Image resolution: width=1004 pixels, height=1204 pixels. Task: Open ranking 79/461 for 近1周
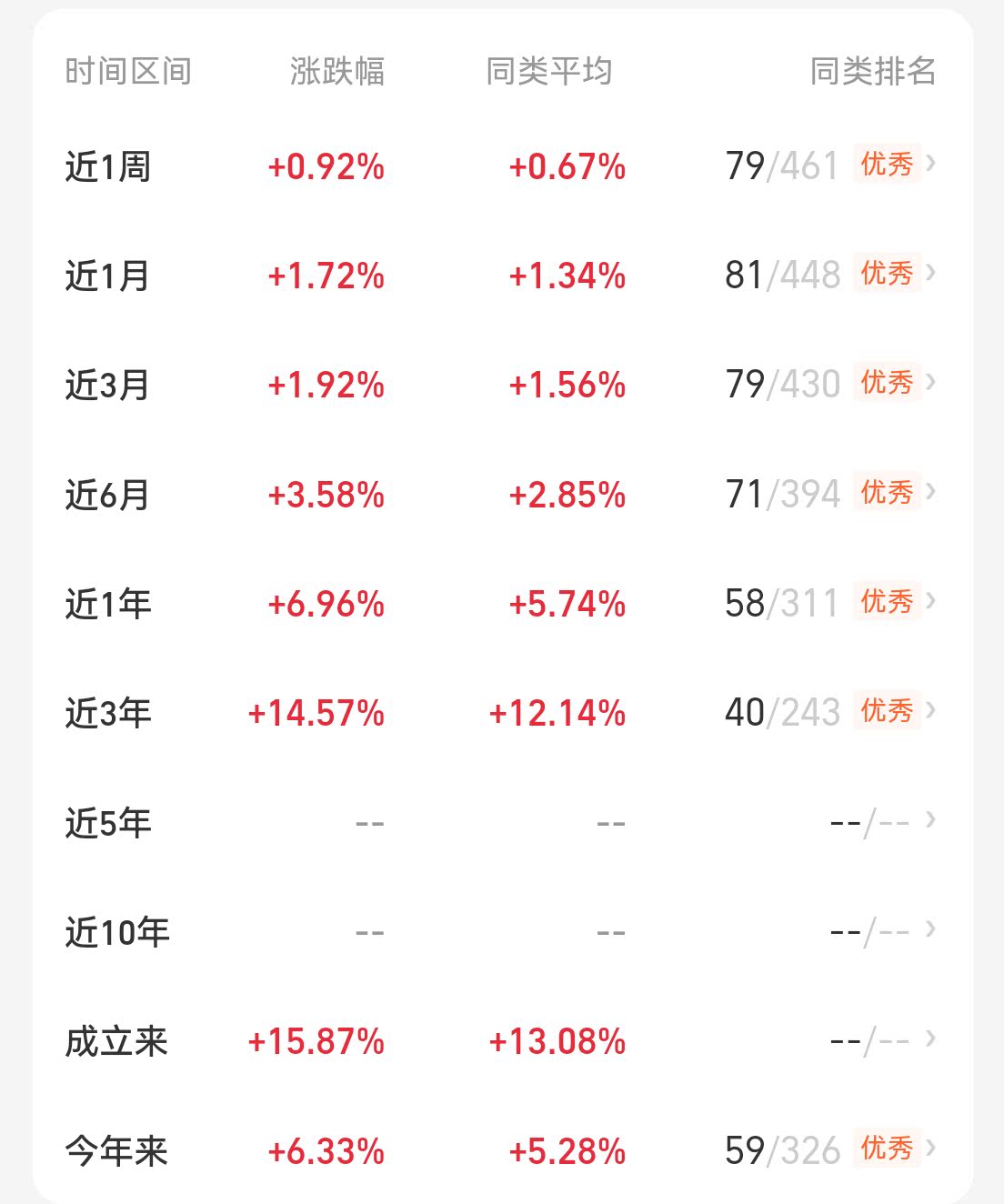click(x=784, y=166)
